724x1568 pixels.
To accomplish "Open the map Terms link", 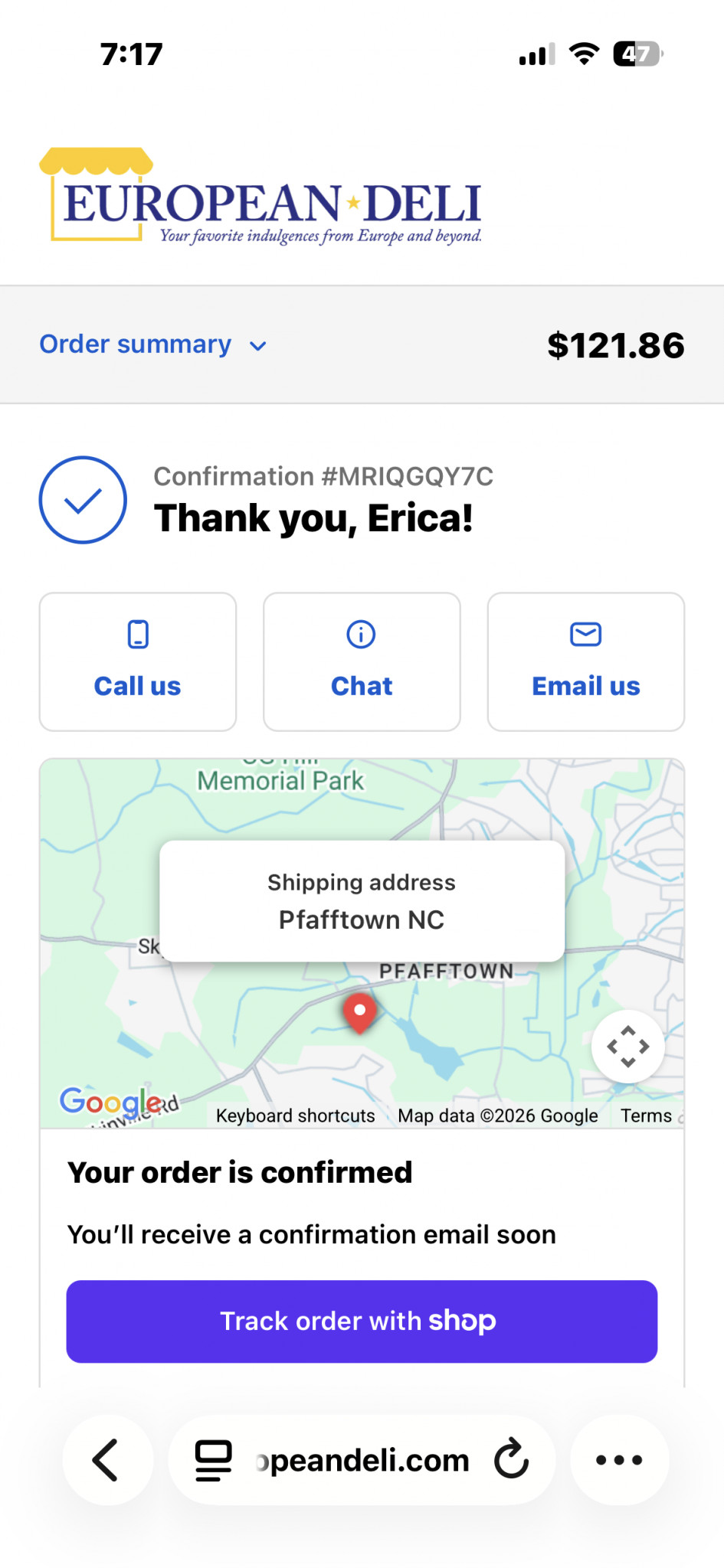I will pos(646,1116).
